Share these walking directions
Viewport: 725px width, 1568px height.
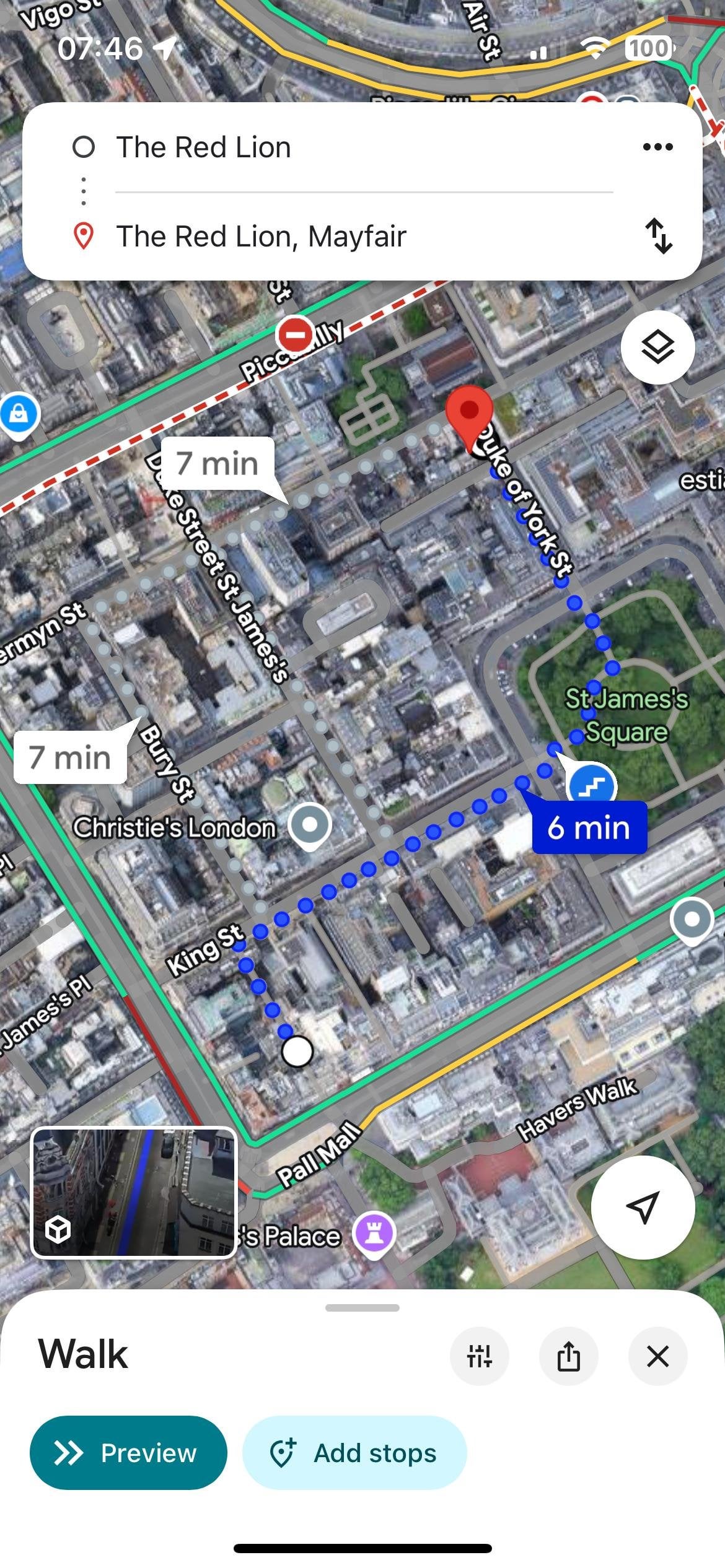pyautogui.click(x=568, y=1356)
